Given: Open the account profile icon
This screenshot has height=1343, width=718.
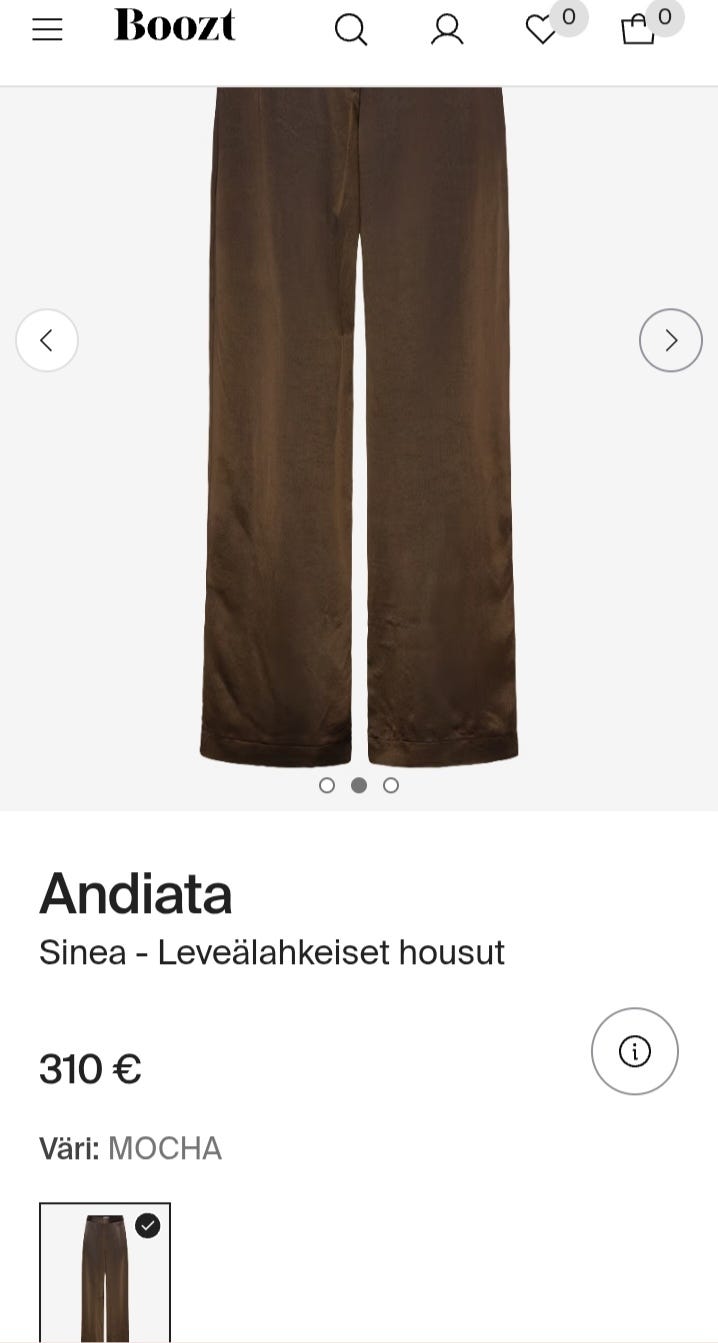Looking at the screenshot, I should 447,30.
